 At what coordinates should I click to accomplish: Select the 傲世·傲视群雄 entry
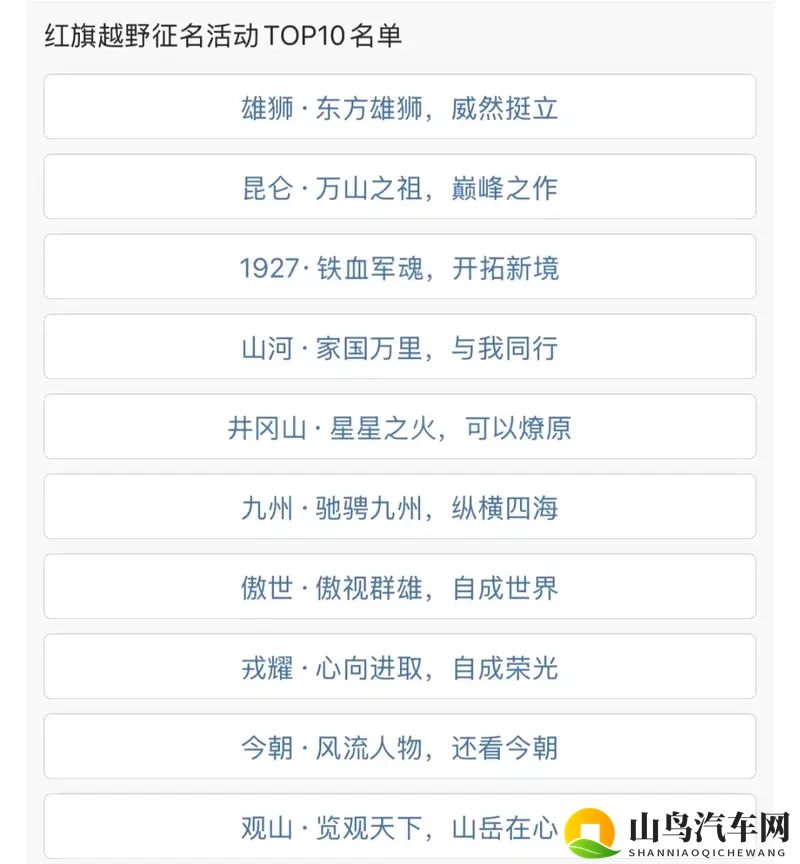tap(400, 587)
